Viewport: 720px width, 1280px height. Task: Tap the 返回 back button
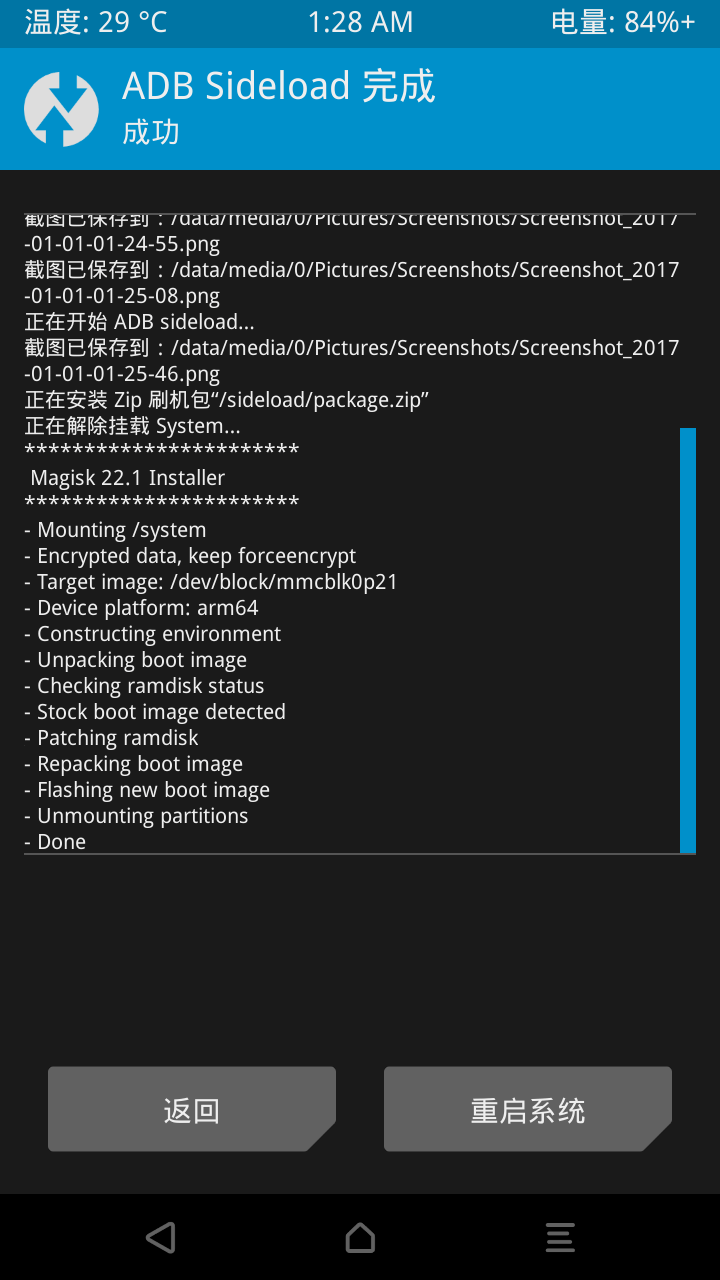(x=191, y=1109)
